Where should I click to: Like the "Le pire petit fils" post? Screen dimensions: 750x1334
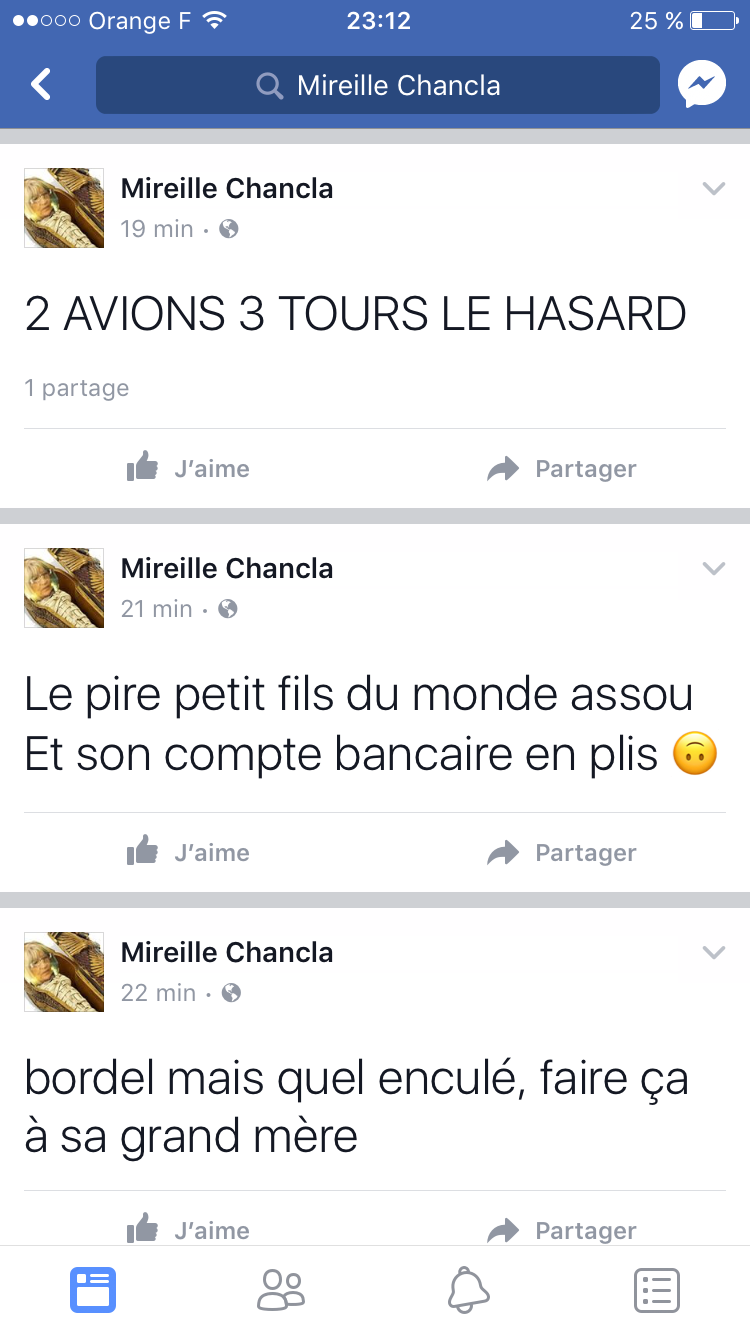coord(188,852)
